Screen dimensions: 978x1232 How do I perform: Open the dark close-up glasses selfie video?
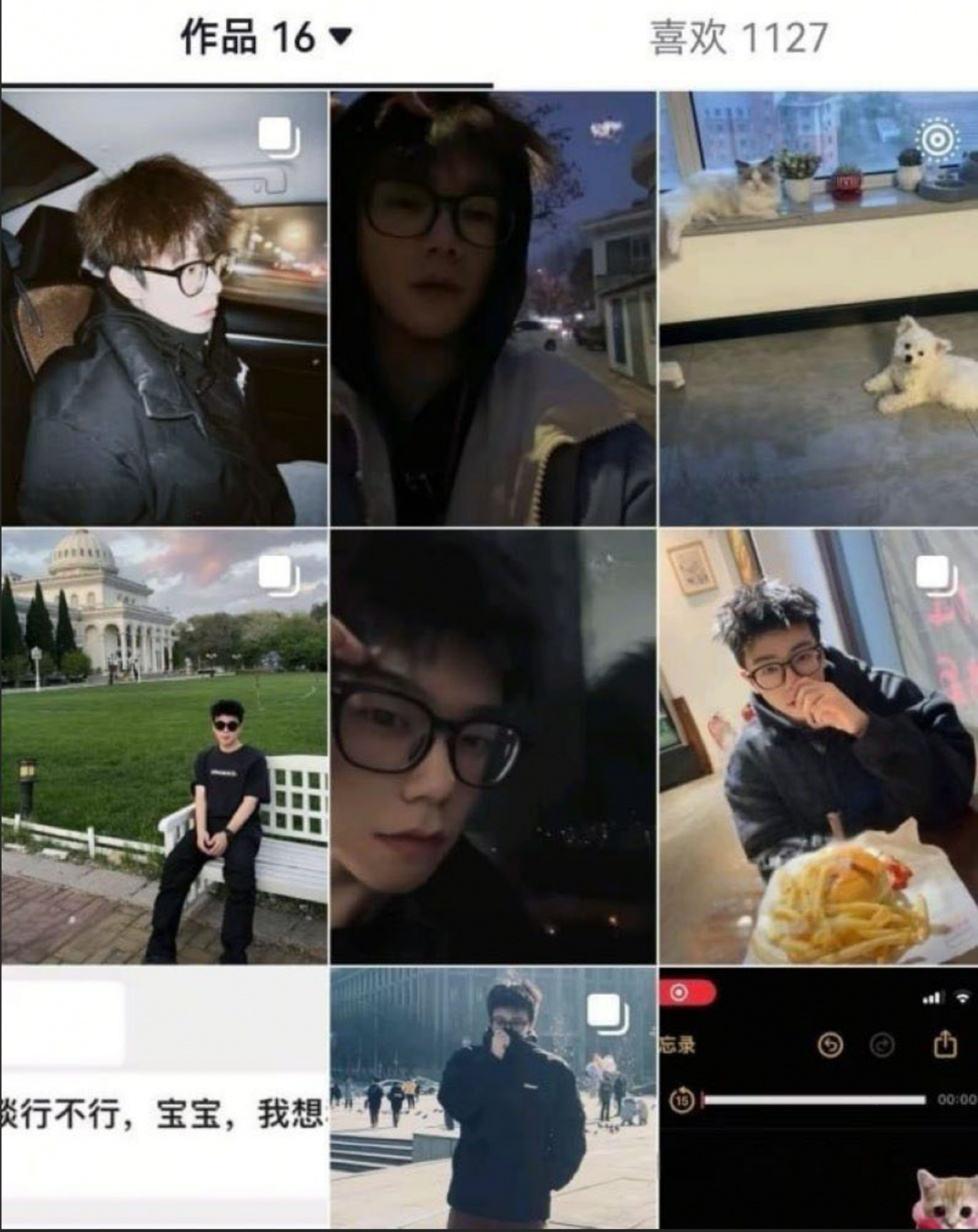click(x=492, y=745)
